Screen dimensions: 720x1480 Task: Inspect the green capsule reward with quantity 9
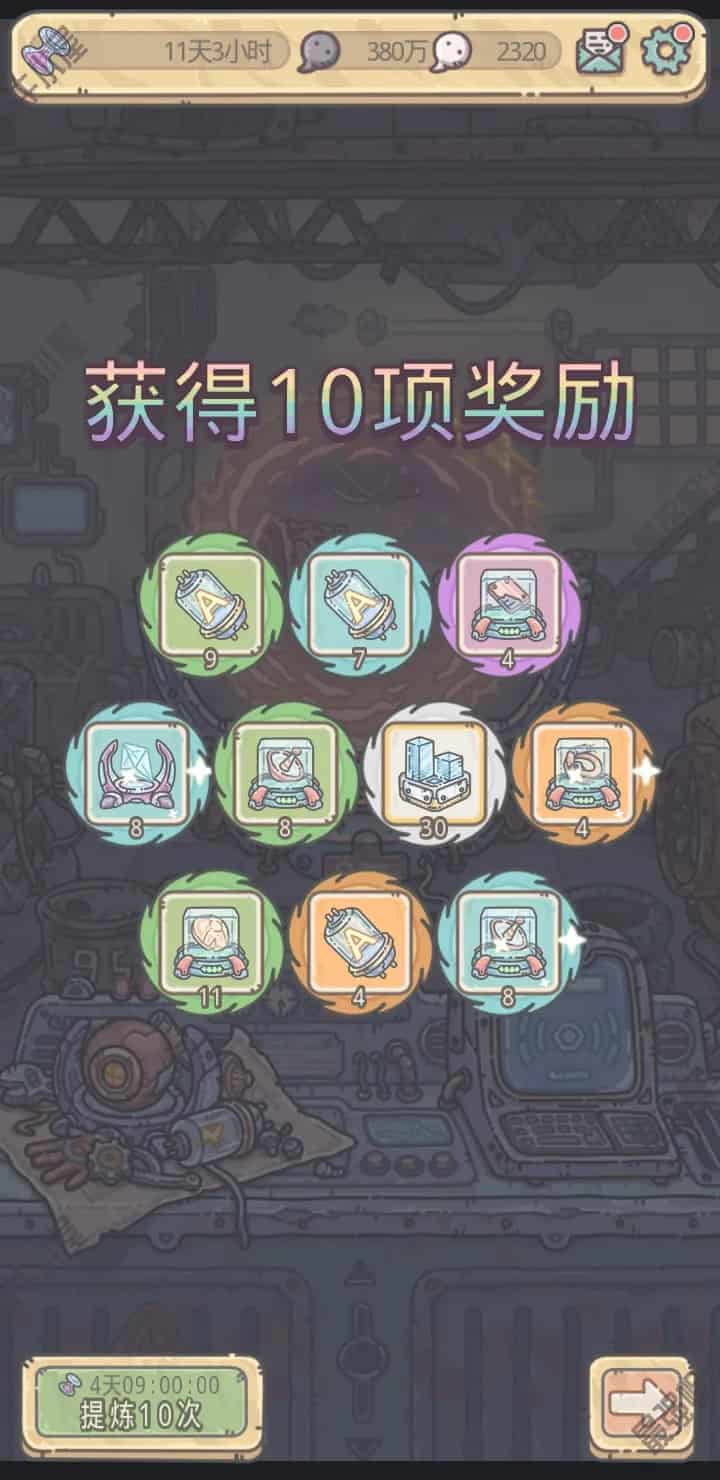211,605
